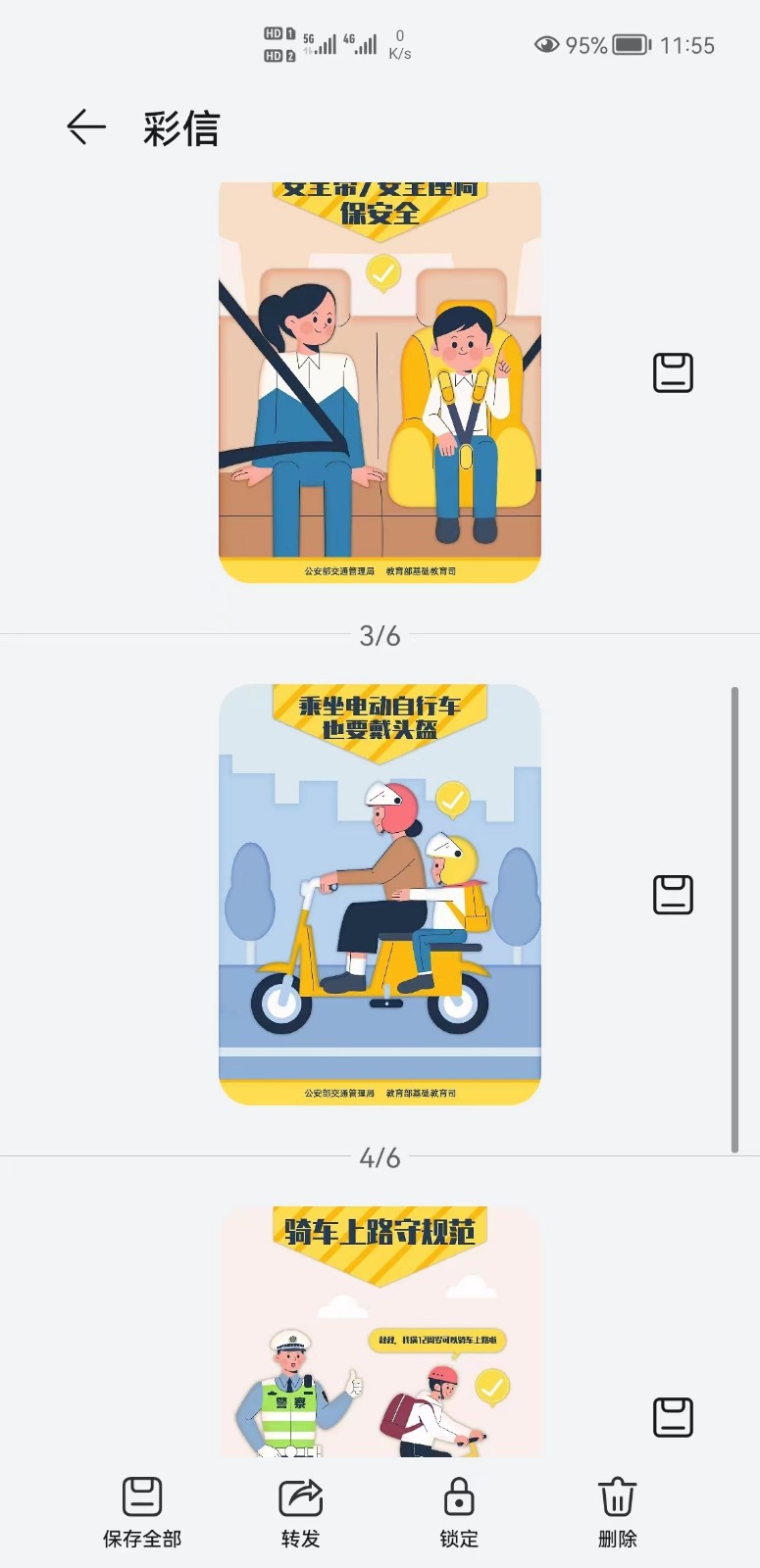Screen dimensions: 760x1568
Task: Open the seat belt safety image
Action: pos(380,382)
